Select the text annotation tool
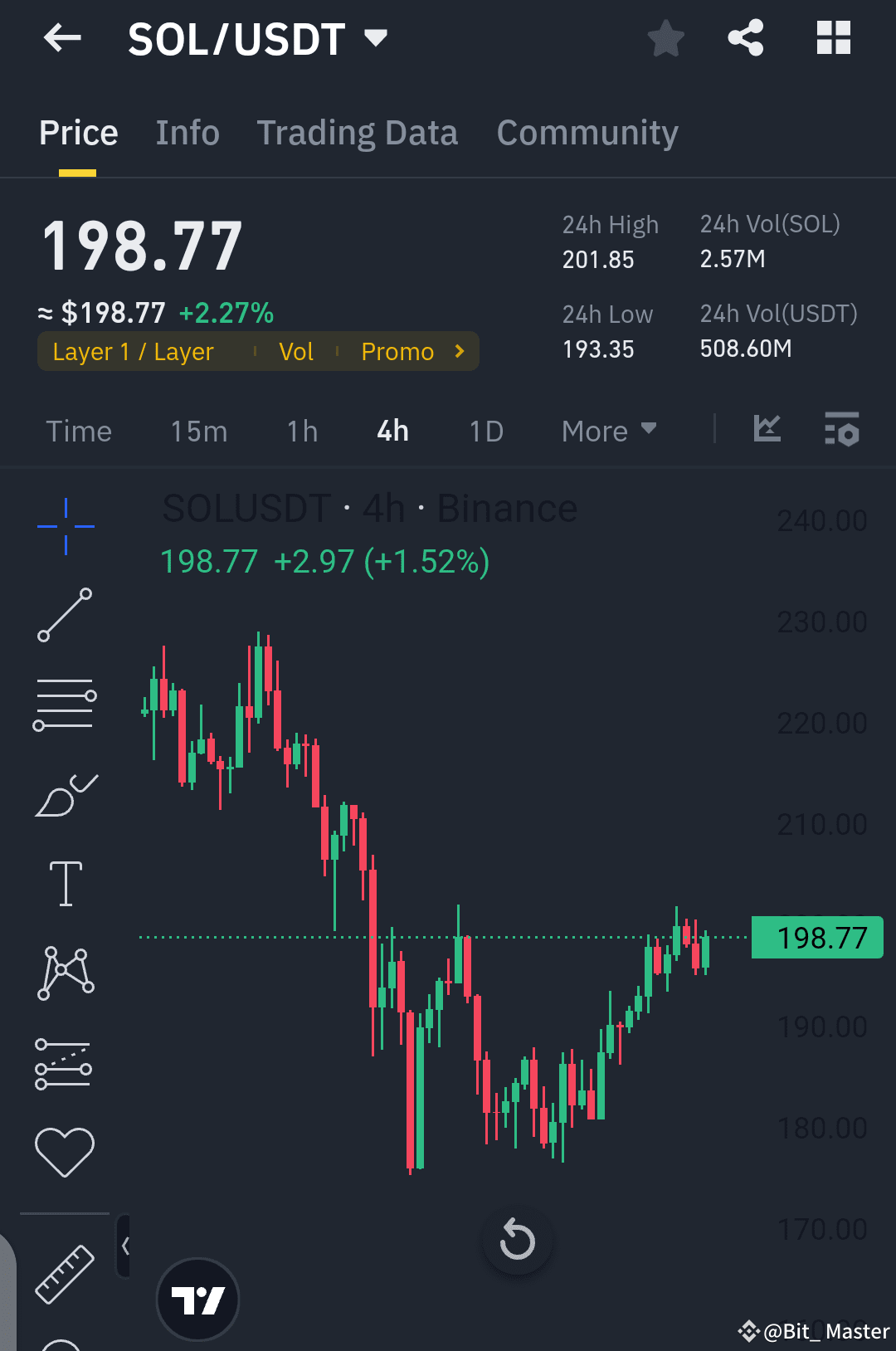The height and width of the screenshot is (1351, 896). click(x=66, y=882)
